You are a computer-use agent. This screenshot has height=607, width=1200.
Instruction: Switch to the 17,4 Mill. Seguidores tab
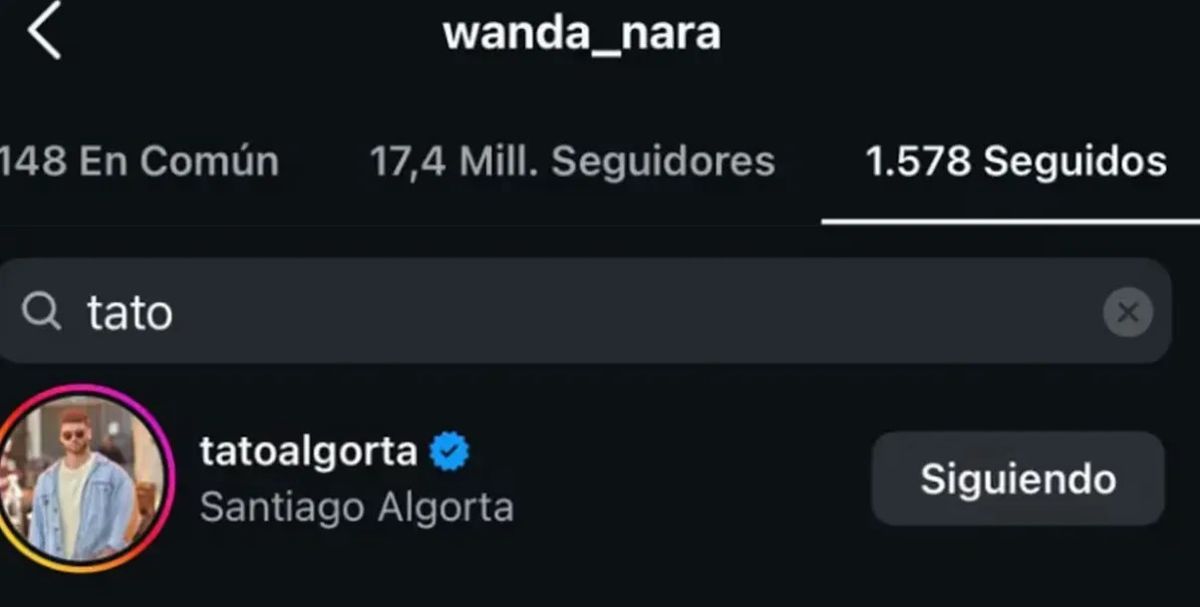point(572,161)
